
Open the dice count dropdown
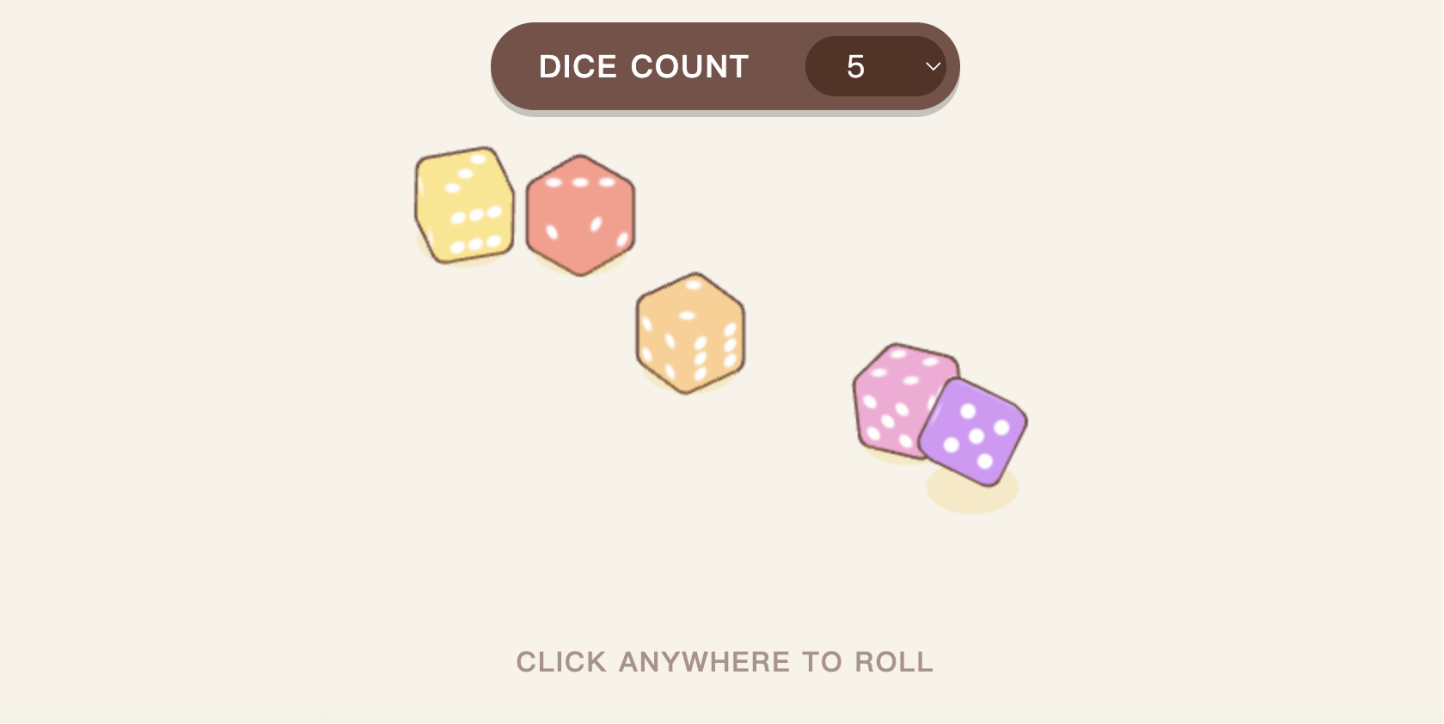point(876,67)
